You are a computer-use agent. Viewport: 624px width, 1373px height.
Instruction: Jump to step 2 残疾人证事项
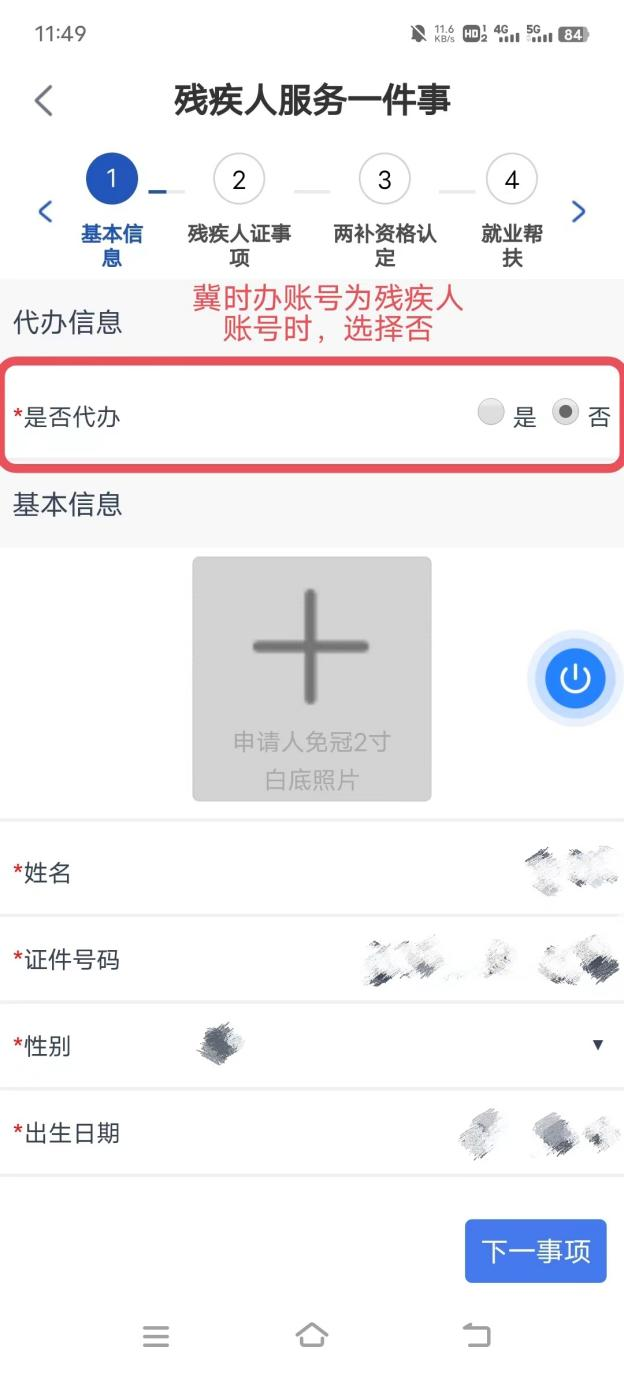pyautogui.click(x=239, y=180)
